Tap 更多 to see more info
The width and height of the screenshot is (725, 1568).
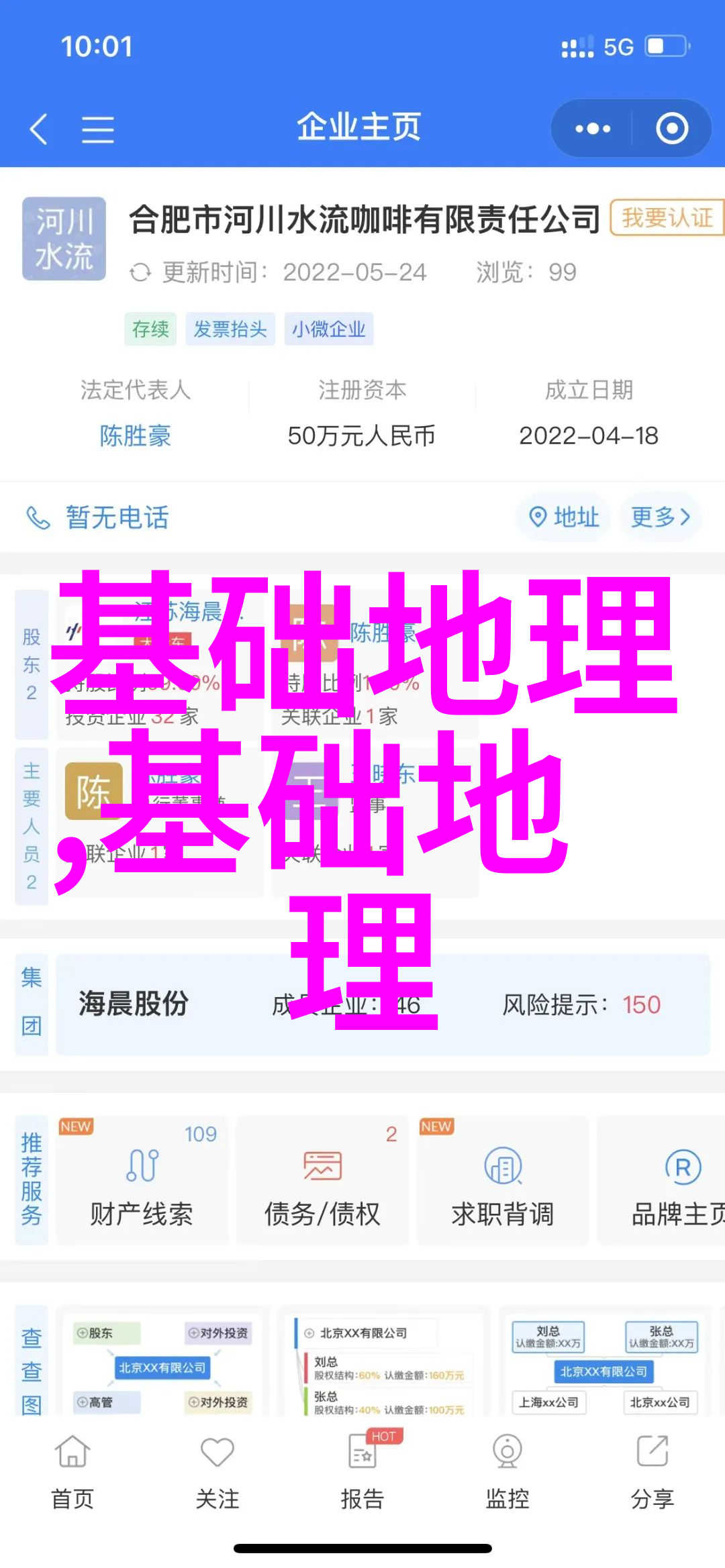[x=660, y=517]
